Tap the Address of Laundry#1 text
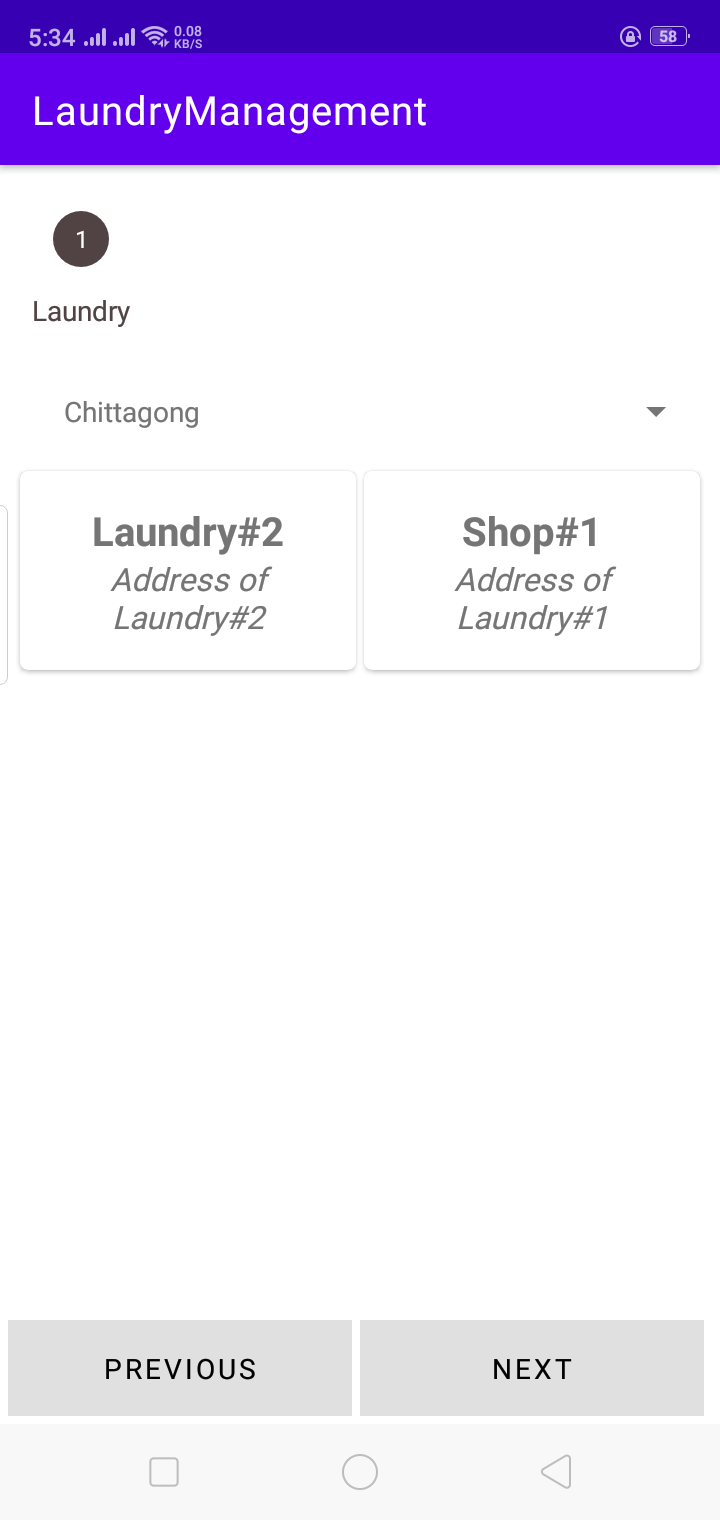Screen dimensions: 720x1520 [x=534, y=597]
